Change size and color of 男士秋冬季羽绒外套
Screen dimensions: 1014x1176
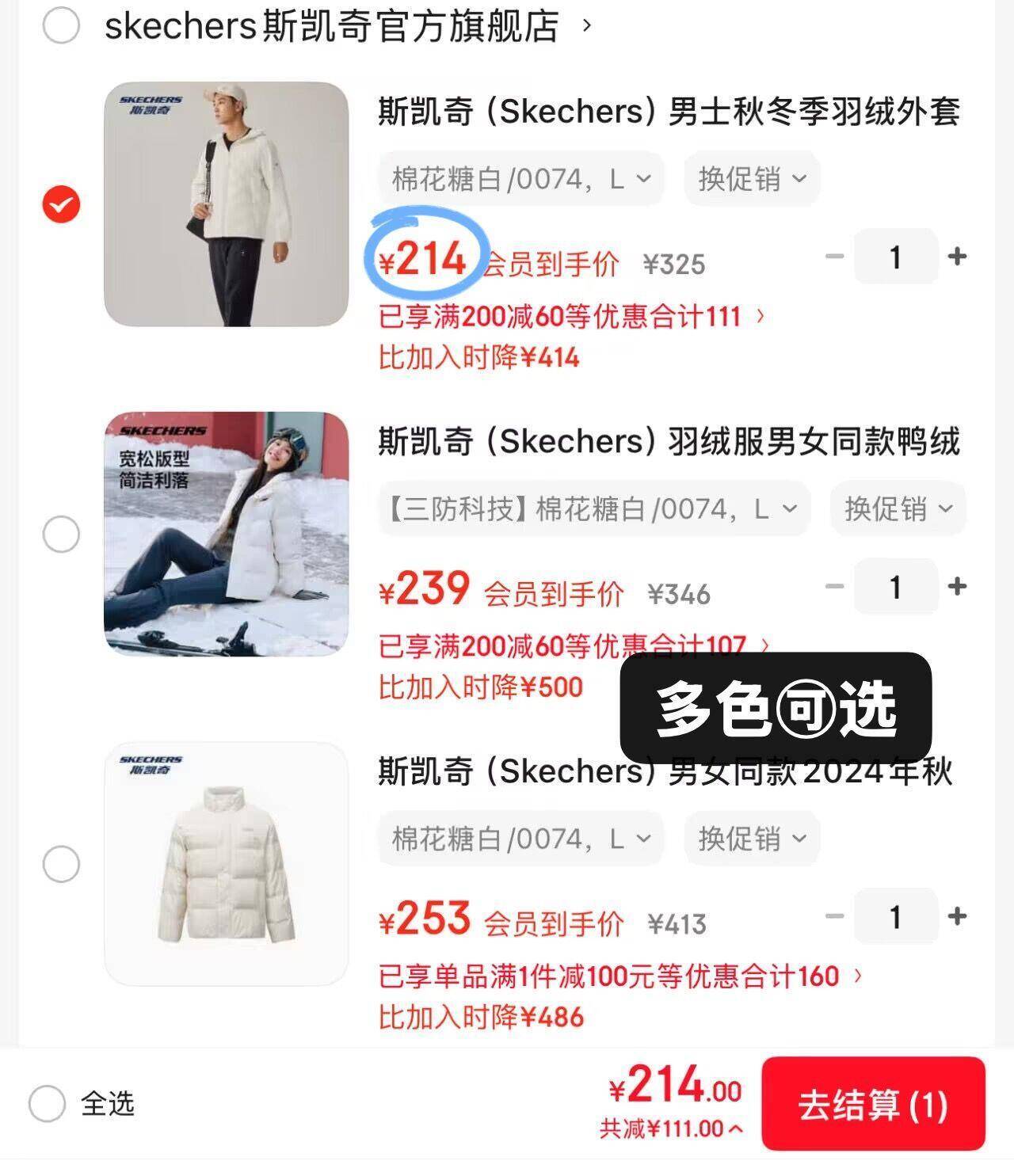[520, 179]
